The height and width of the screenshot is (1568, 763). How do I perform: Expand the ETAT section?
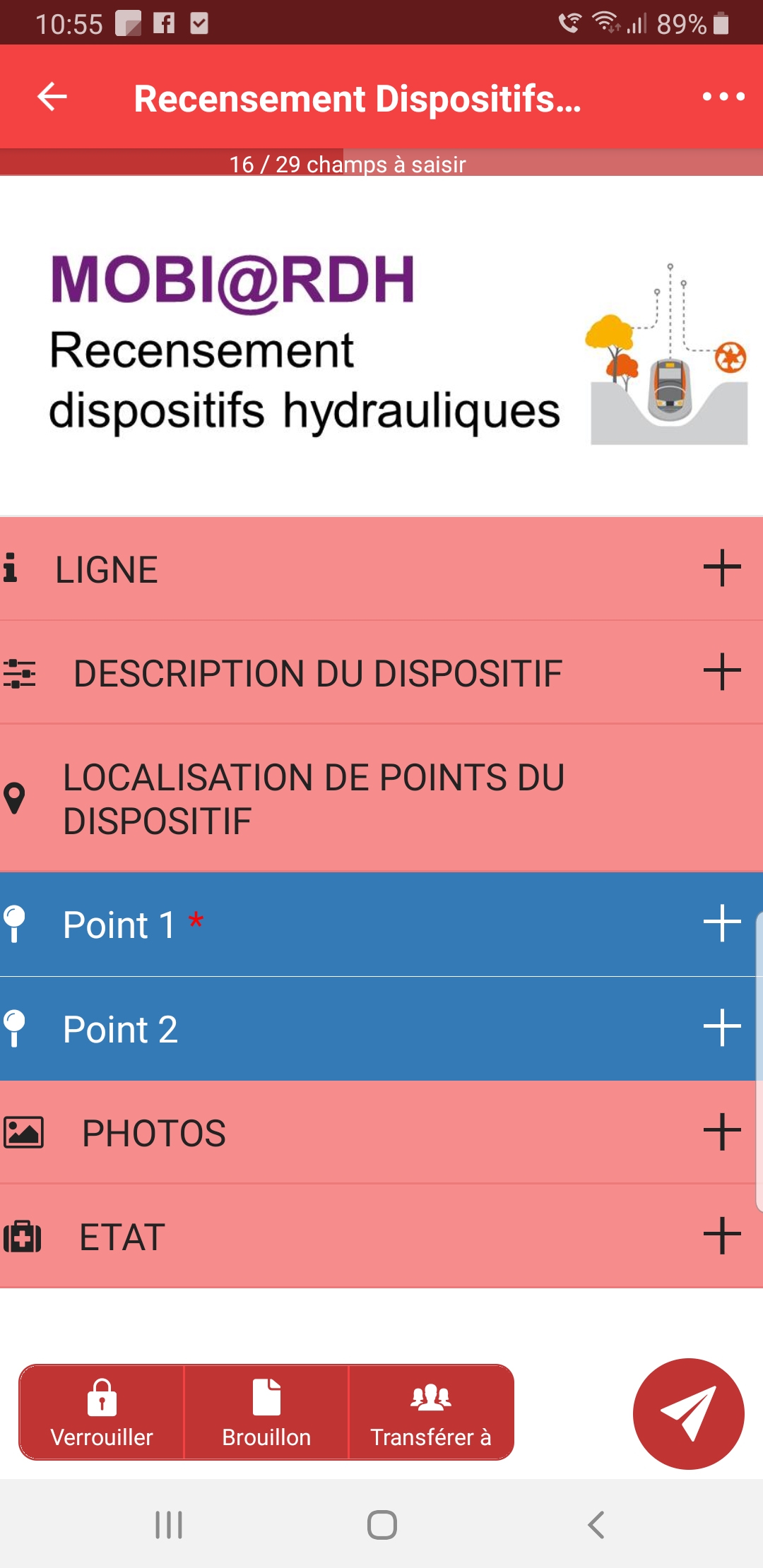coord(381,1236)
